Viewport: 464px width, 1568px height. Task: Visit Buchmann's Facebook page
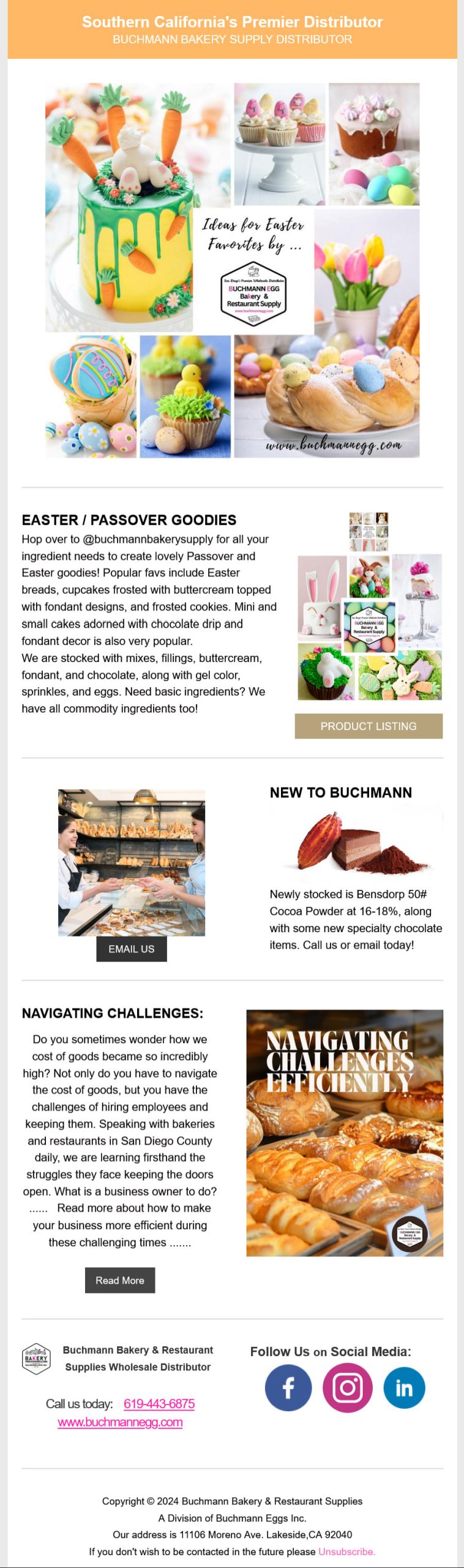point(288,1388)
